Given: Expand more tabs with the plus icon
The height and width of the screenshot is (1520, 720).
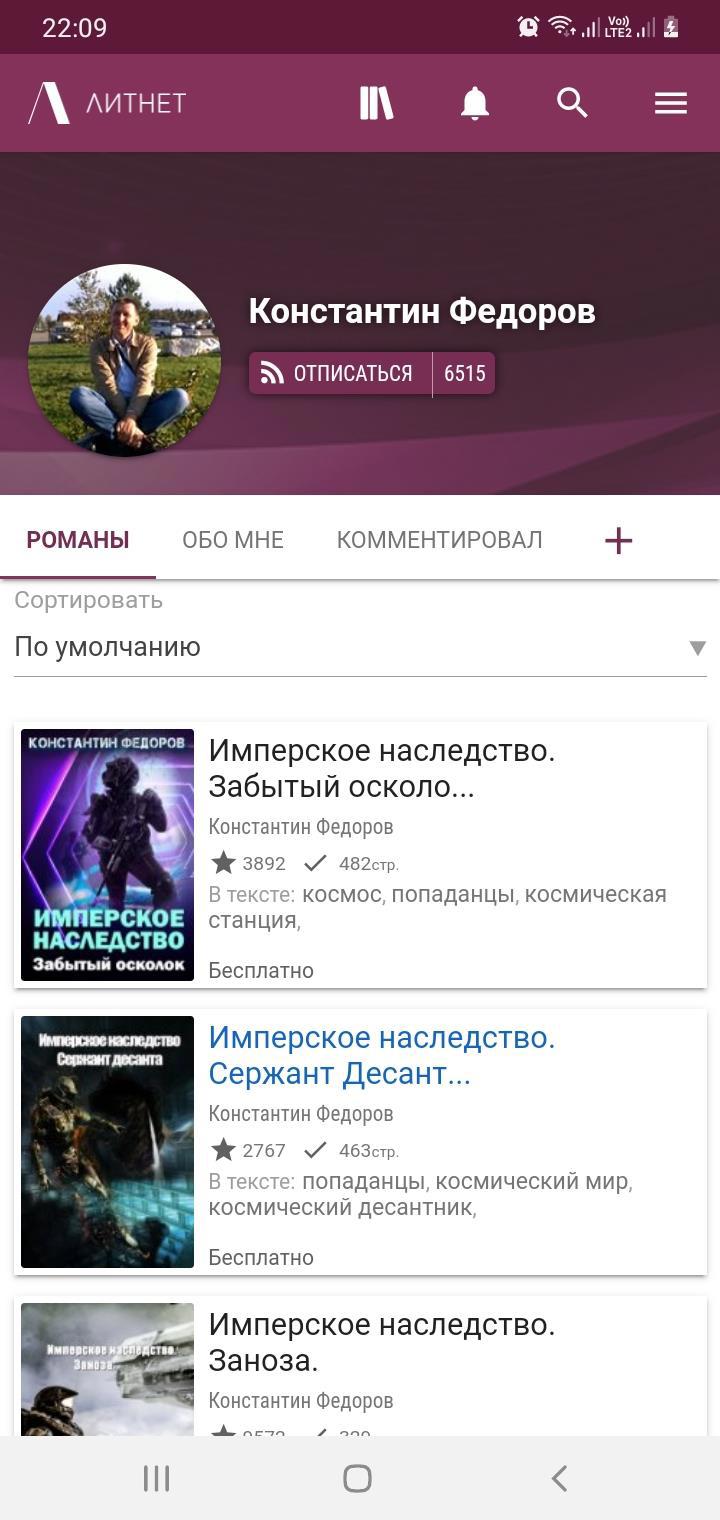Looking at the screenshot, I should pyautogui.click(x=618, y=541).
